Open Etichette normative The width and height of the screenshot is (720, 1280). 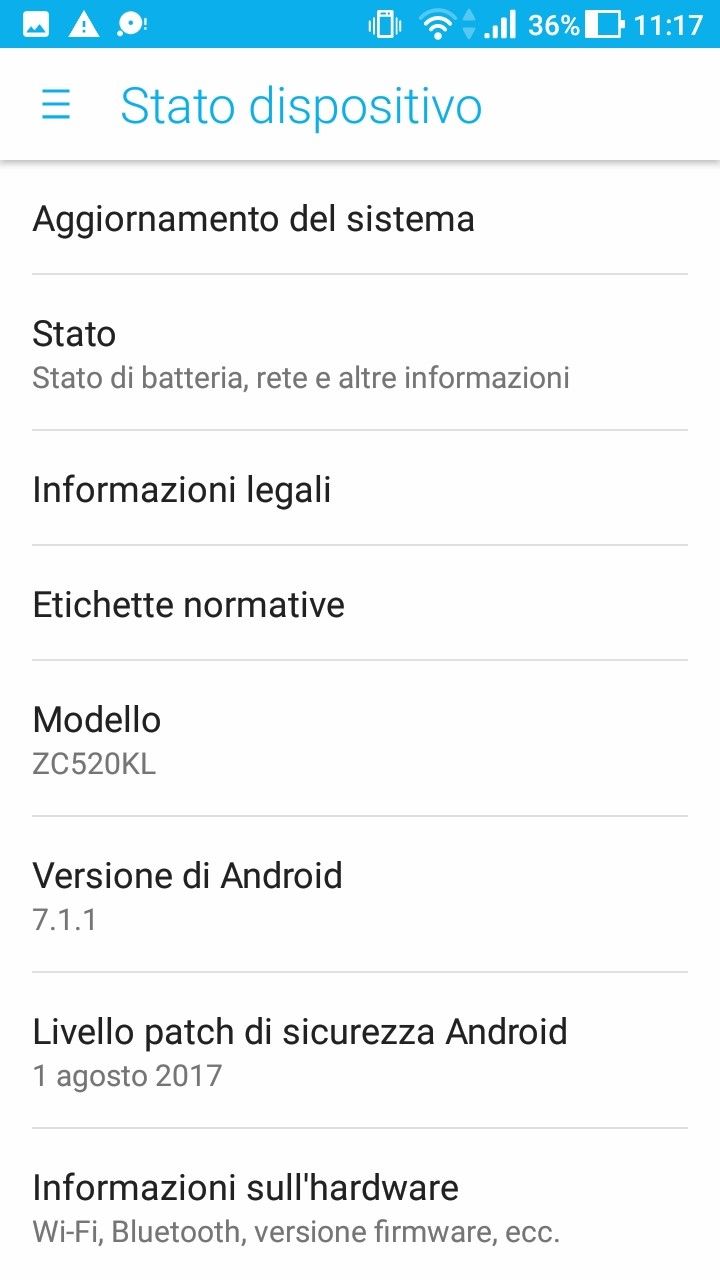click(x=360, y=604)
